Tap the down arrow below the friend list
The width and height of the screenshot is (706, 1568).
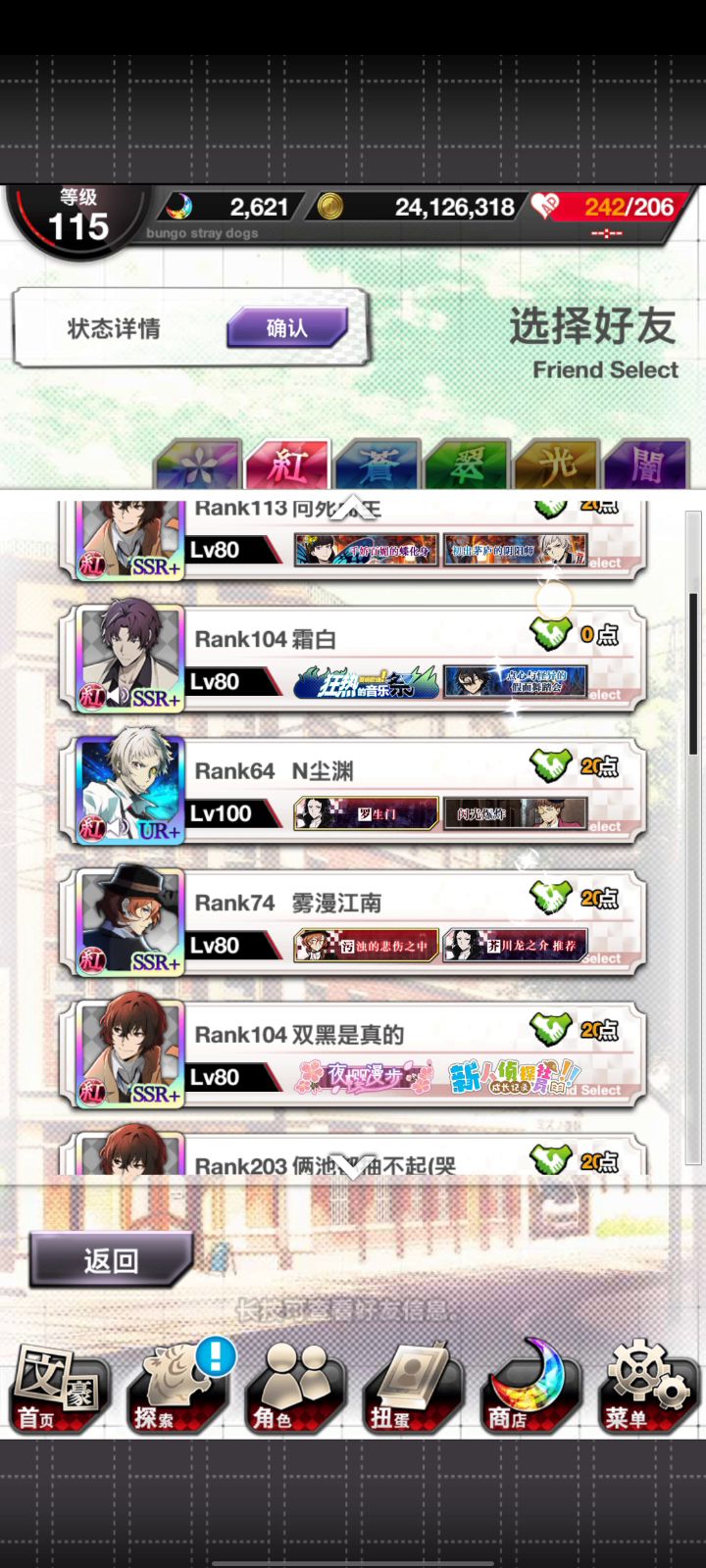tap(352, 1165)
